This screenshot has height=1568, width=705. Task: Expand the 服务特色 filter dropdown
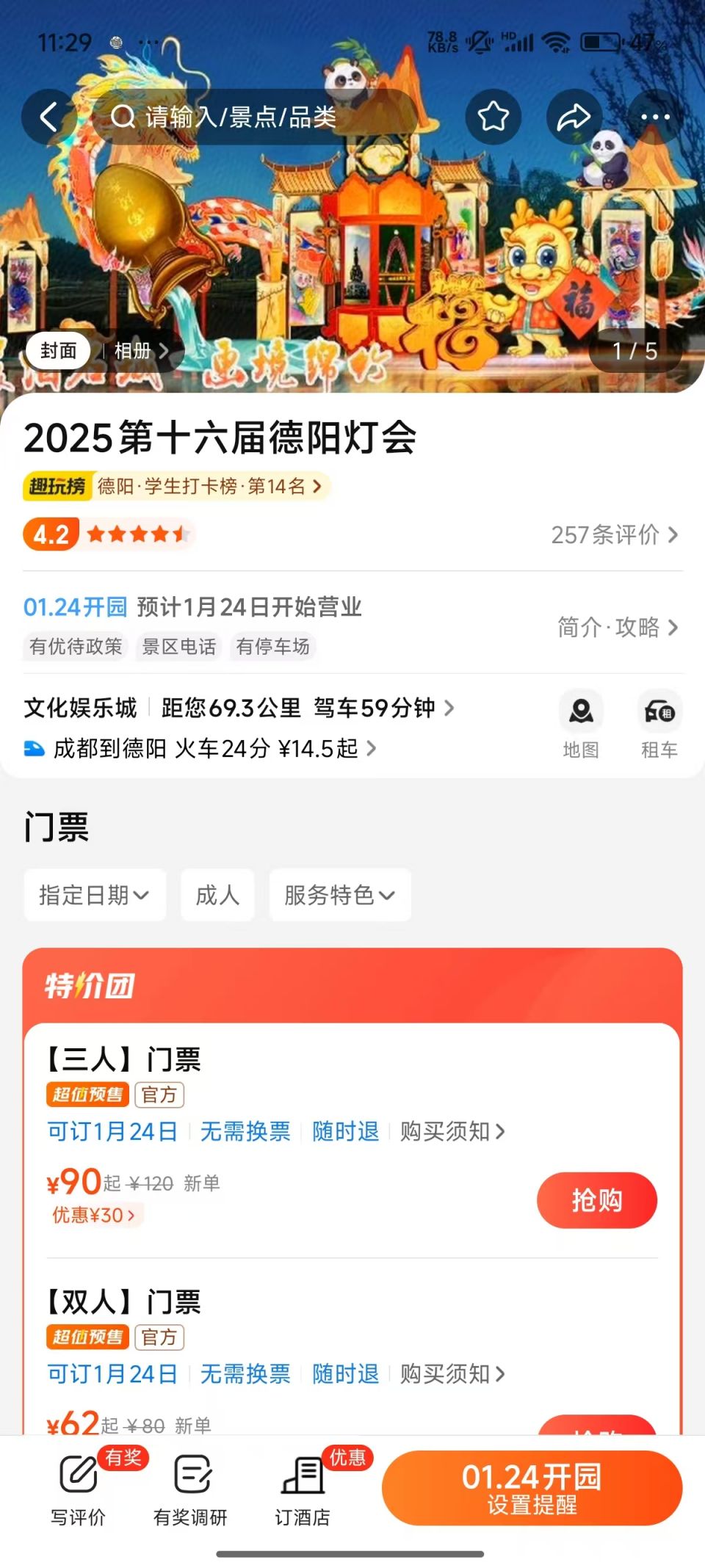(x=340, y=895)
